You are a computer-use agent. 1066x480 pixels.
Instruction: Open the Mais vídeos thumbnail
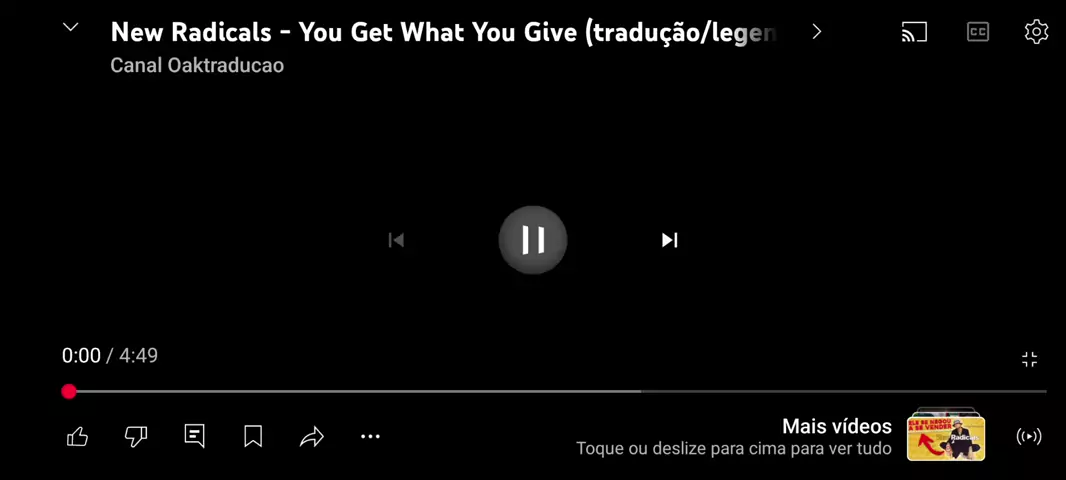945,436
